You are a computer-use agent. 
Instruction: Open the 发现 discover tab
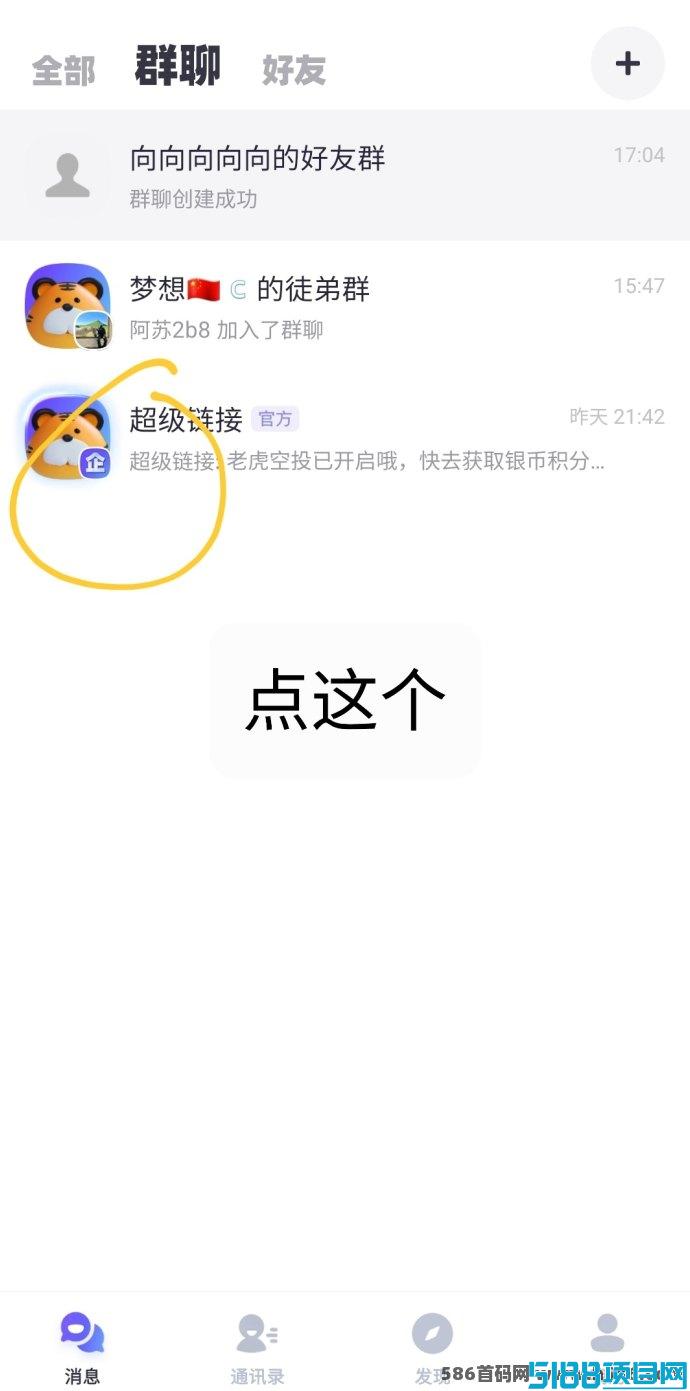click(x=432, y=1347)
